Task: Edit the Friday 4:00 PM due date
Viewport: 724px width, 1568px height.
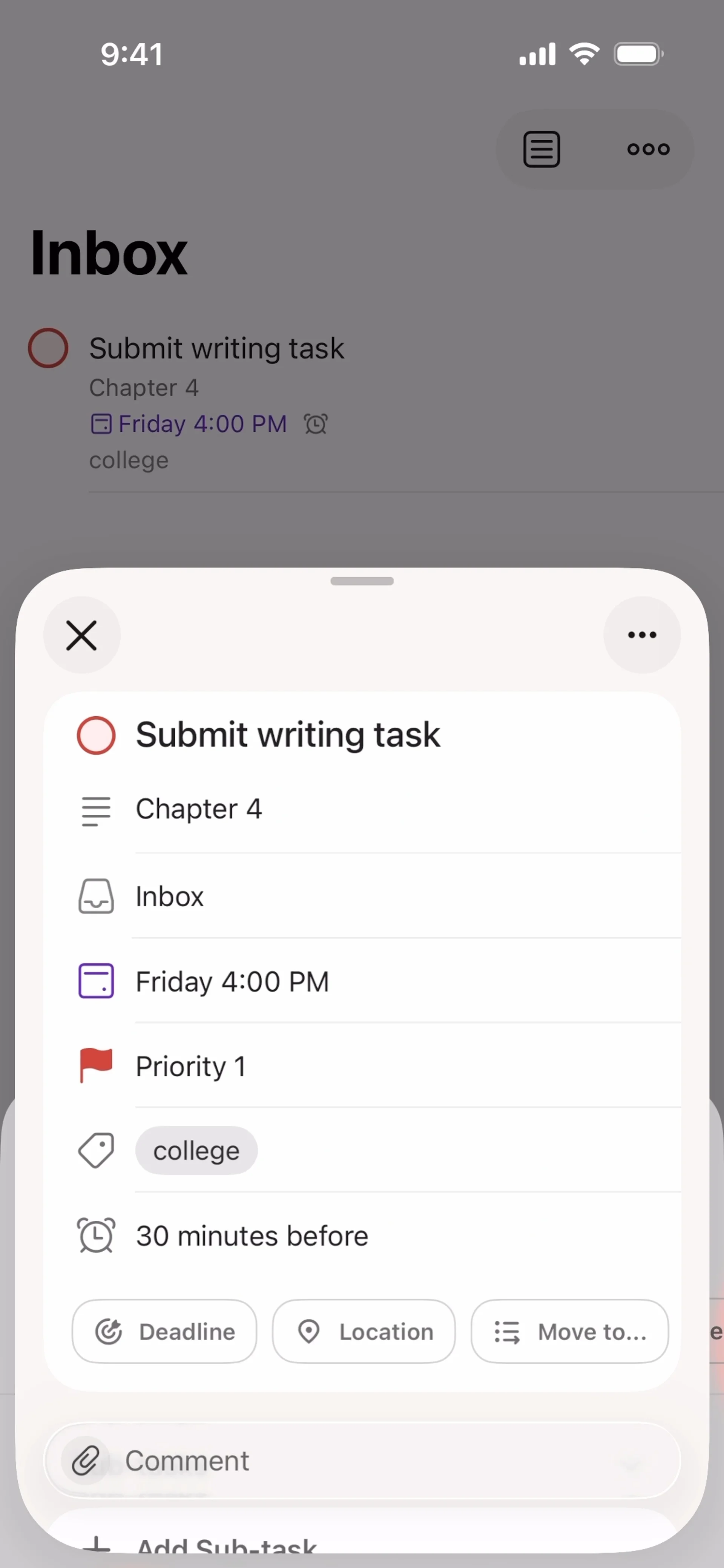Action: 232,982
